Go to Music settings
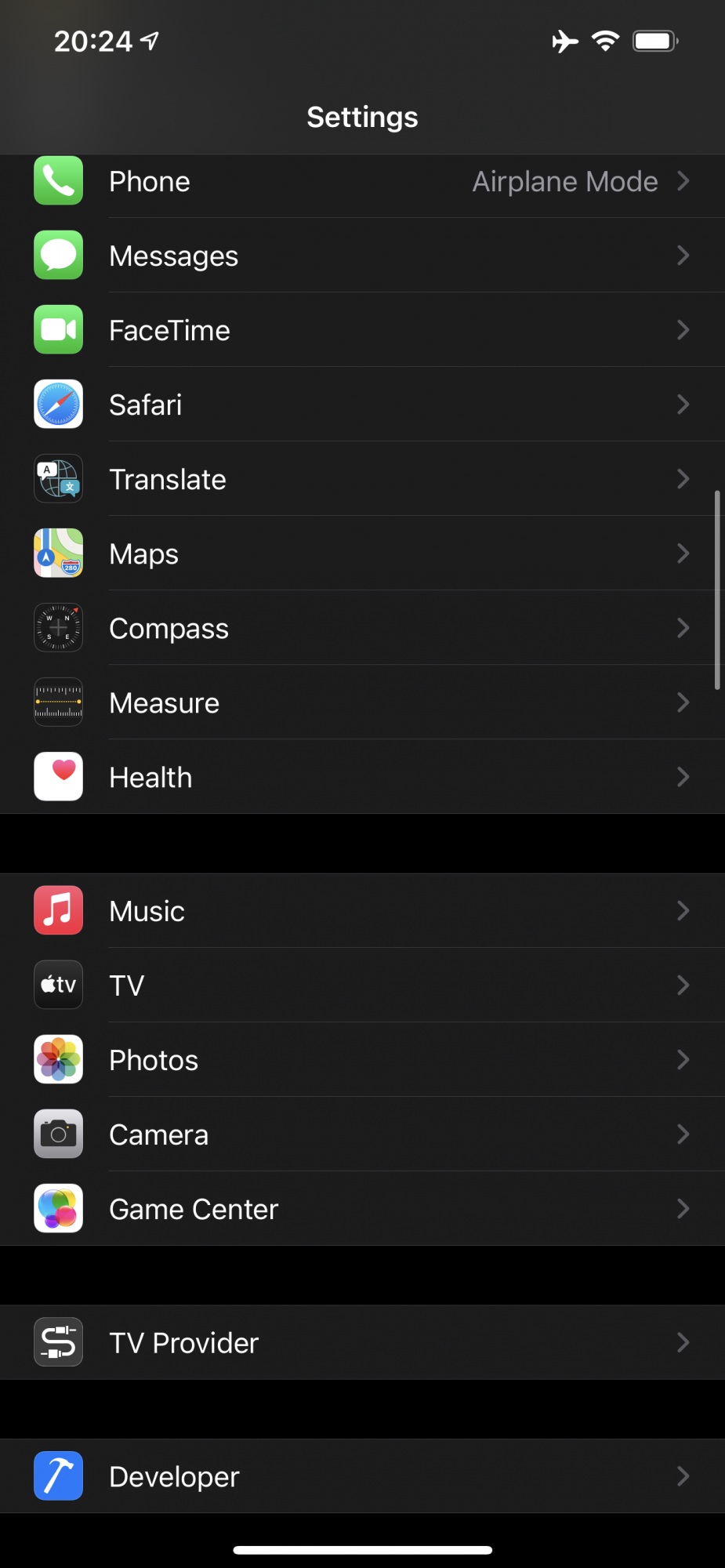The height and width of the screenshot is (1568, 725). (362, 911)
